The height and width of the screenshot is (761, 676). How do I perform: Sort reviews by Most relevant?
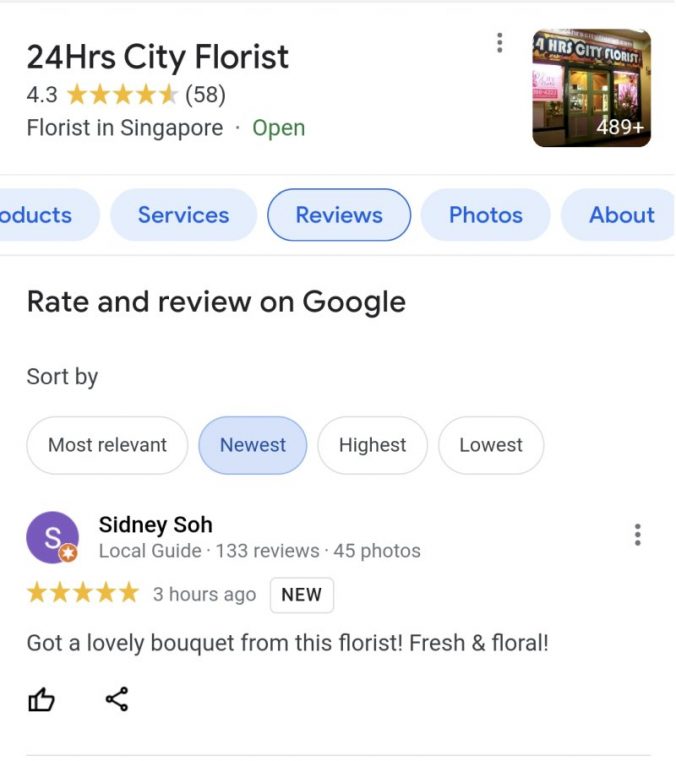pyautogui.click(x=107, y=445)
